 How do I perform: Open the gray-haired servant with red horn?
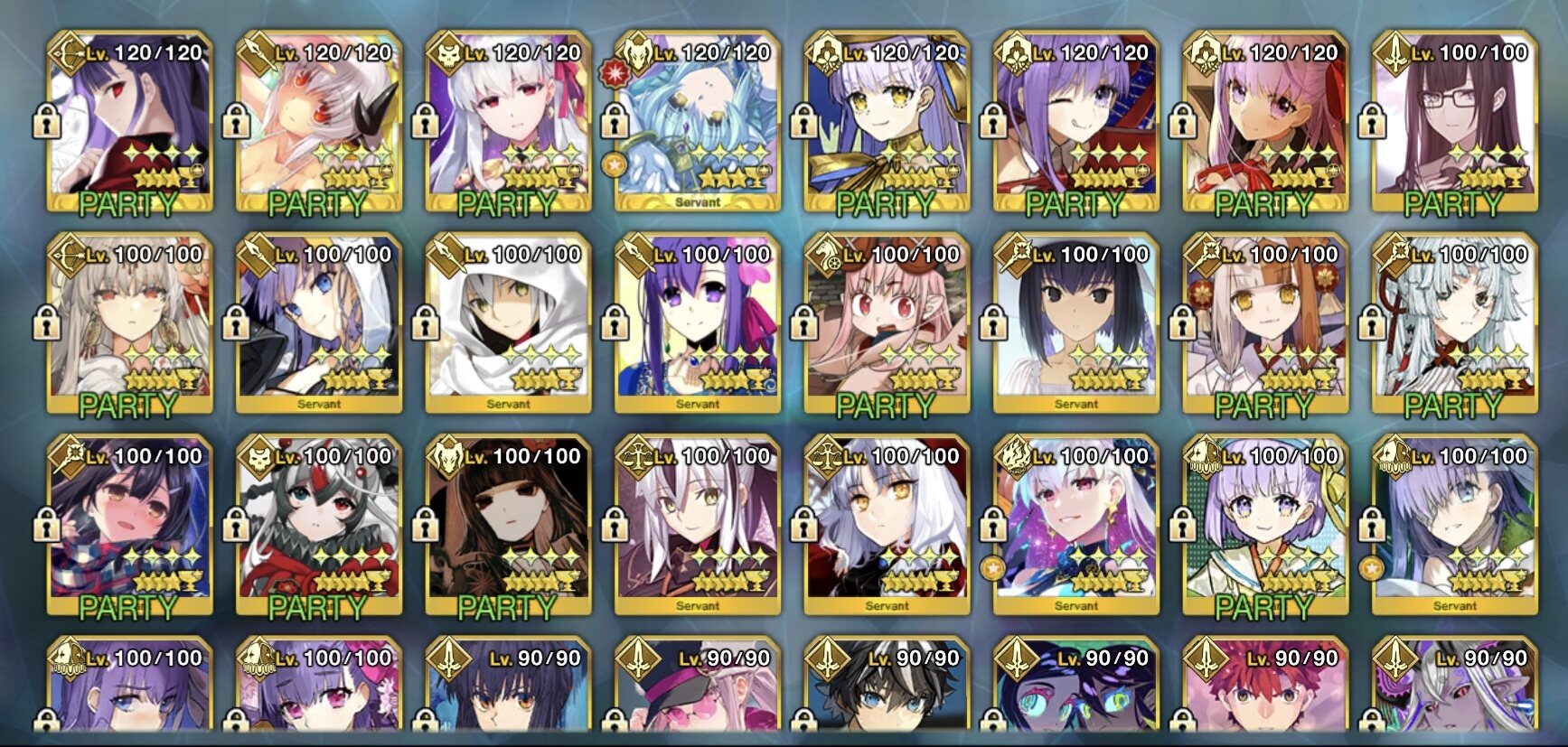(x=318, y=526)
